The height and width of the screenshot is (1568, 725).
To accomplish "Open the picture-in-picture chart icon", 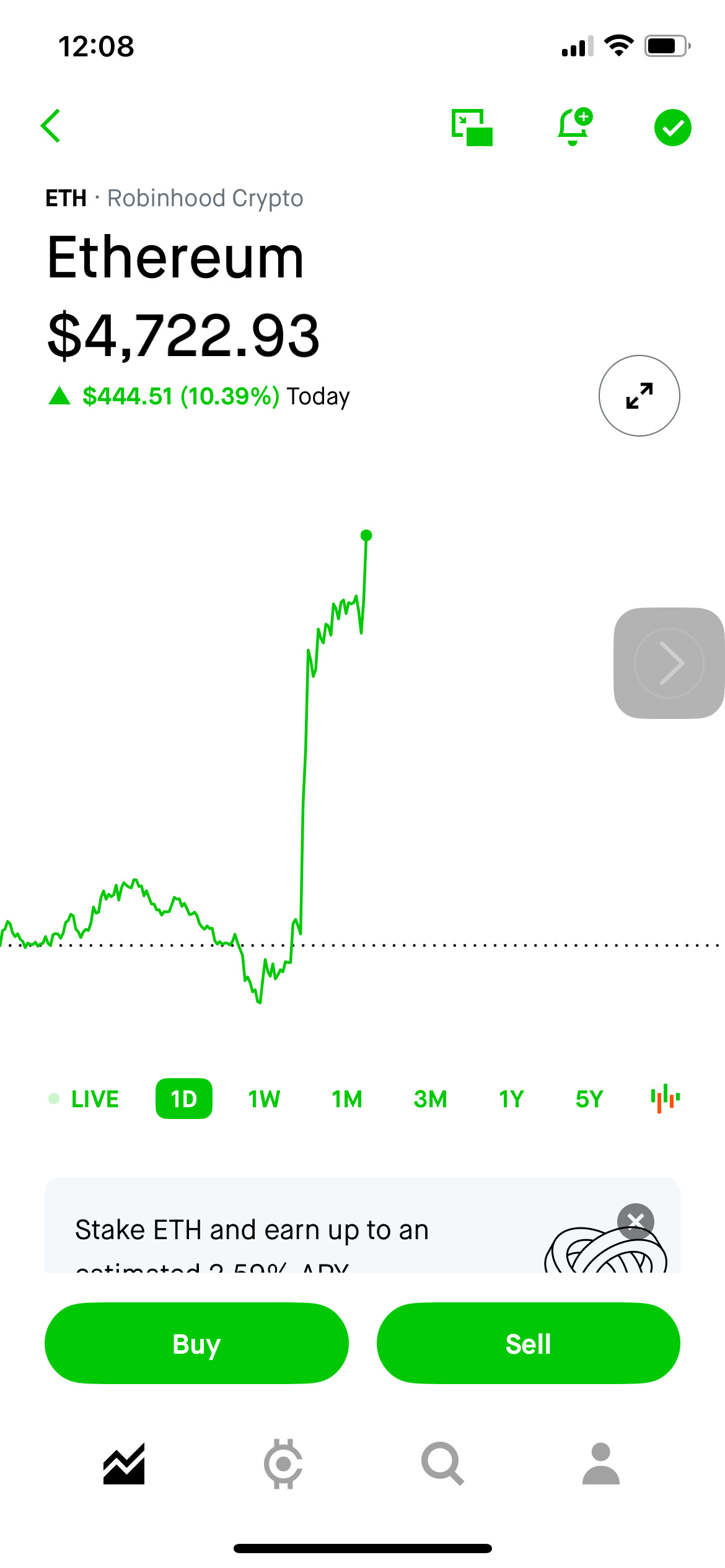I will [472, 128].
